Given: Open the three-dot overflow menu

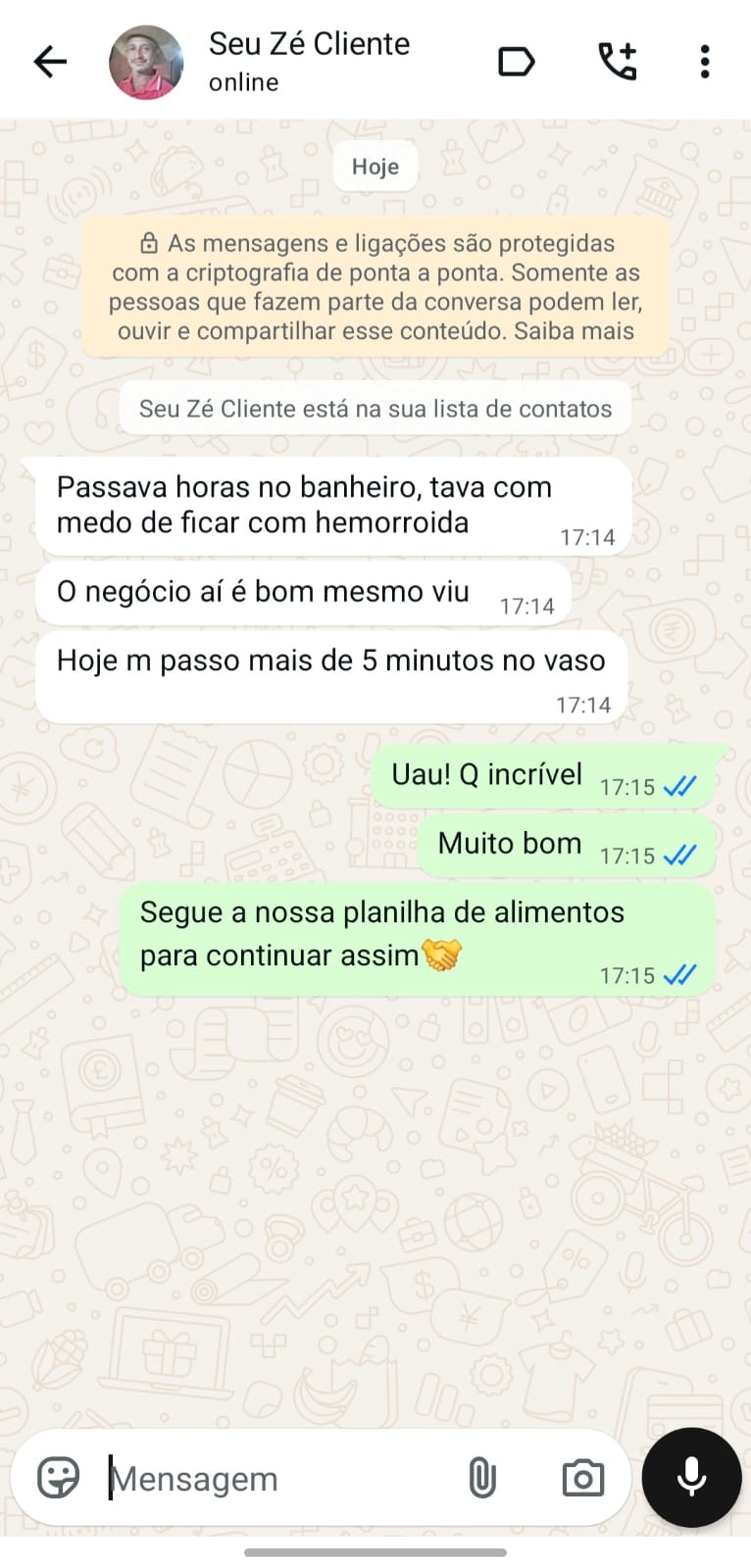Looking at the screenshot, I should click(704, 61).
